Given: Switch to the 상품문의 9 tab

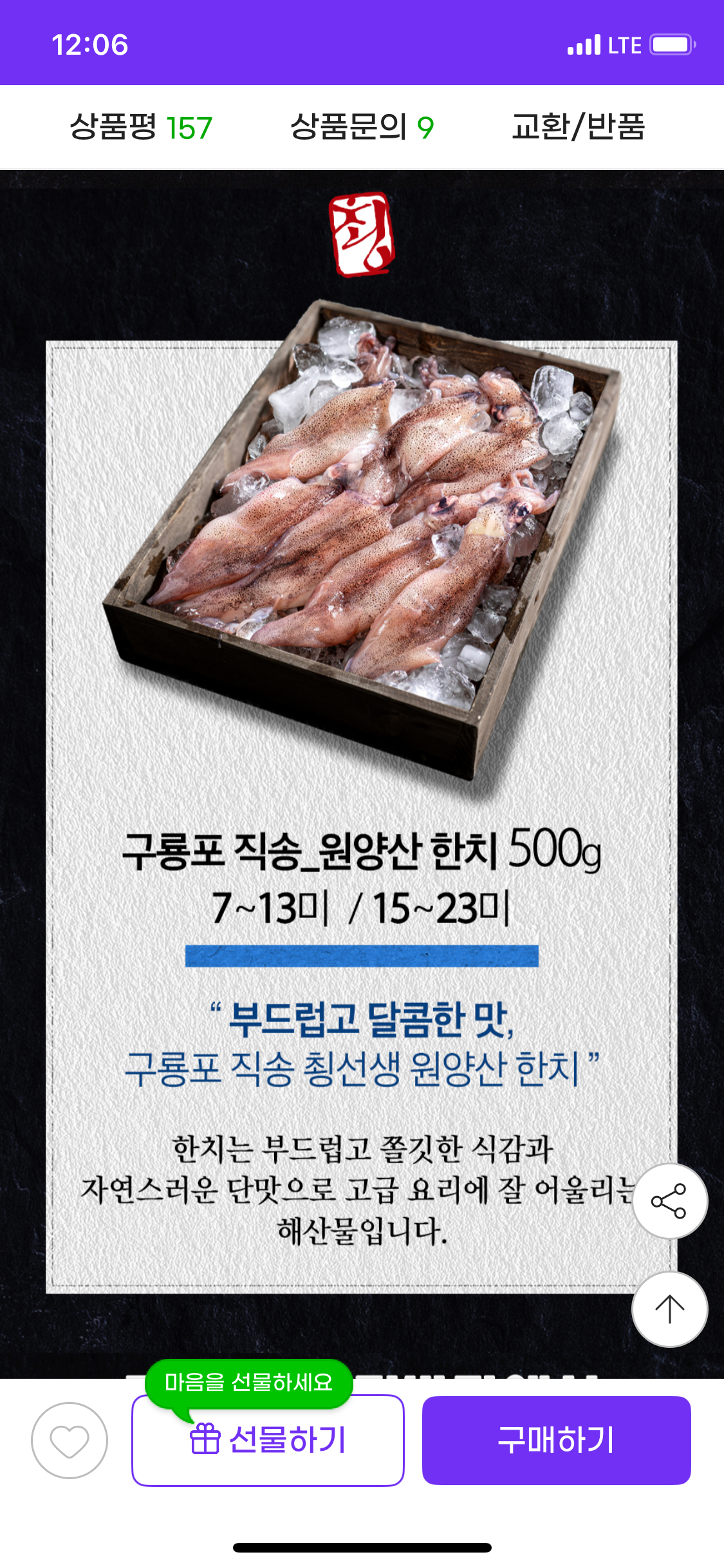Looking at the screenshot, I should coord(362,127).
